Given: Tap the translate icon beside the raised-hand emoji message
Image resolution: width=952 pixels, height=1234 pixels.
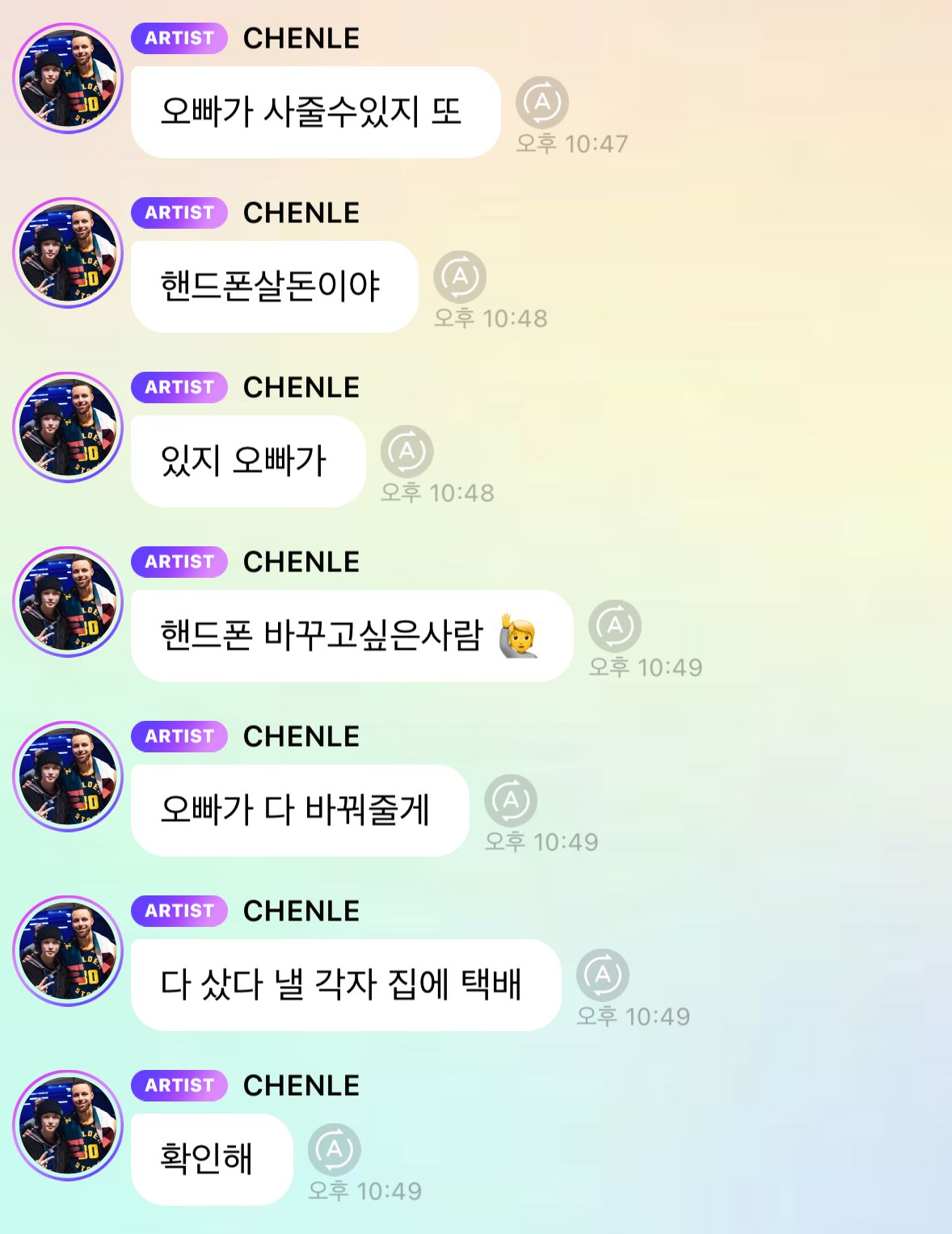Looking at the screenshot, I should click(614, 625).
